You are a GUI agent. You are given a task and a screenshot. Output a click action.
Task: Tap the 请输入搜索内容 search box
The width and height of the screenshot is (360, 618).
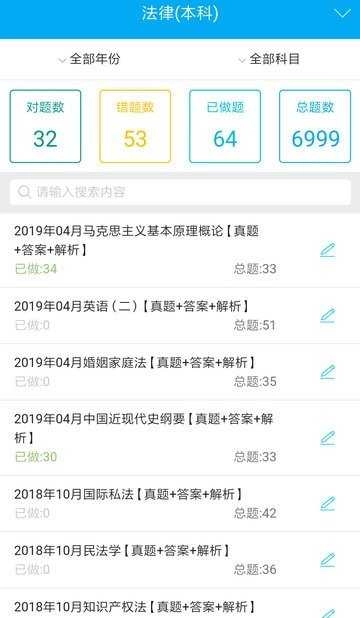click(x=180, y=192)
